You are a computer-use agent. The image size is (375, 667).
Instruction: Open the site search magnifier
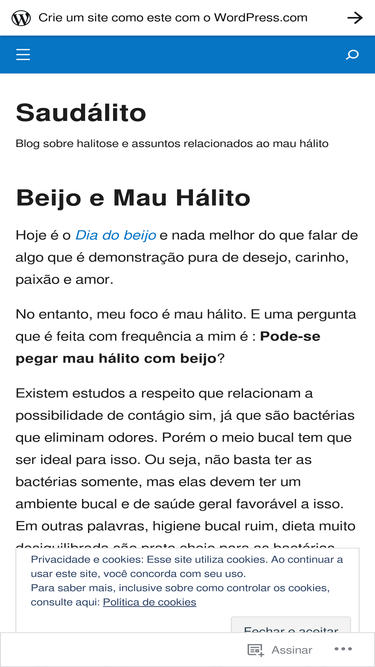(x=352, y=55)
